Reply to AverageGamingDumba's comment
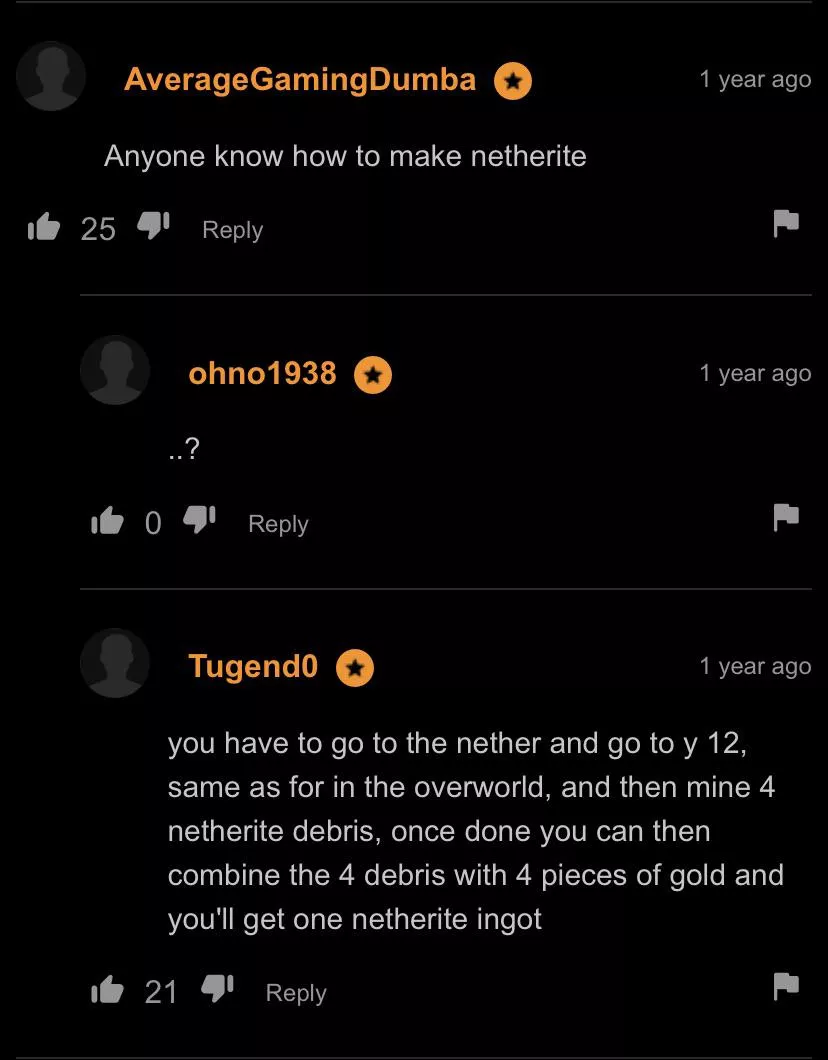Viewport: 828px width, 1060px height. click(232, 230)
